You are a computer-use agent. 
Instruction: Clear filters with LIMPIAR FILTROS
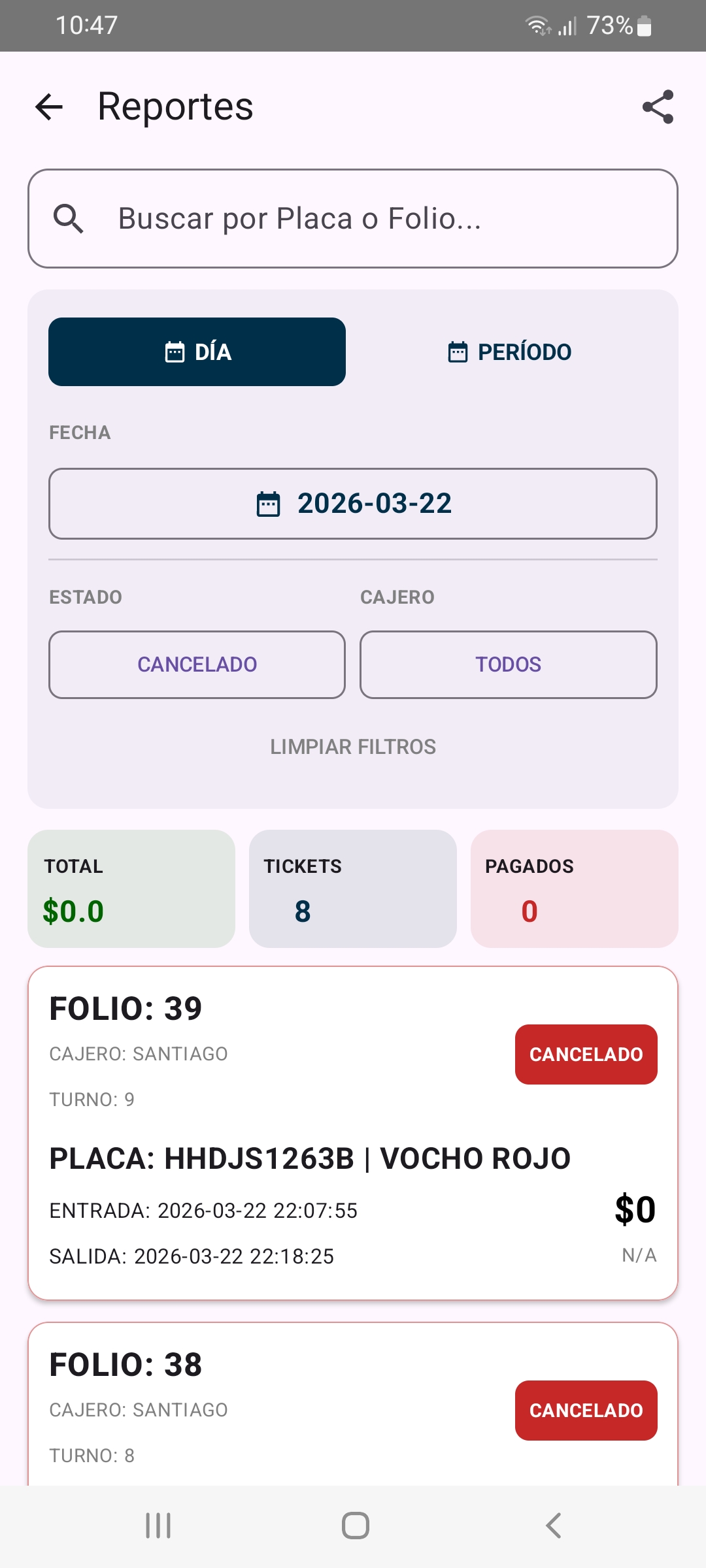pyautogui.click(x=353, y=747)
